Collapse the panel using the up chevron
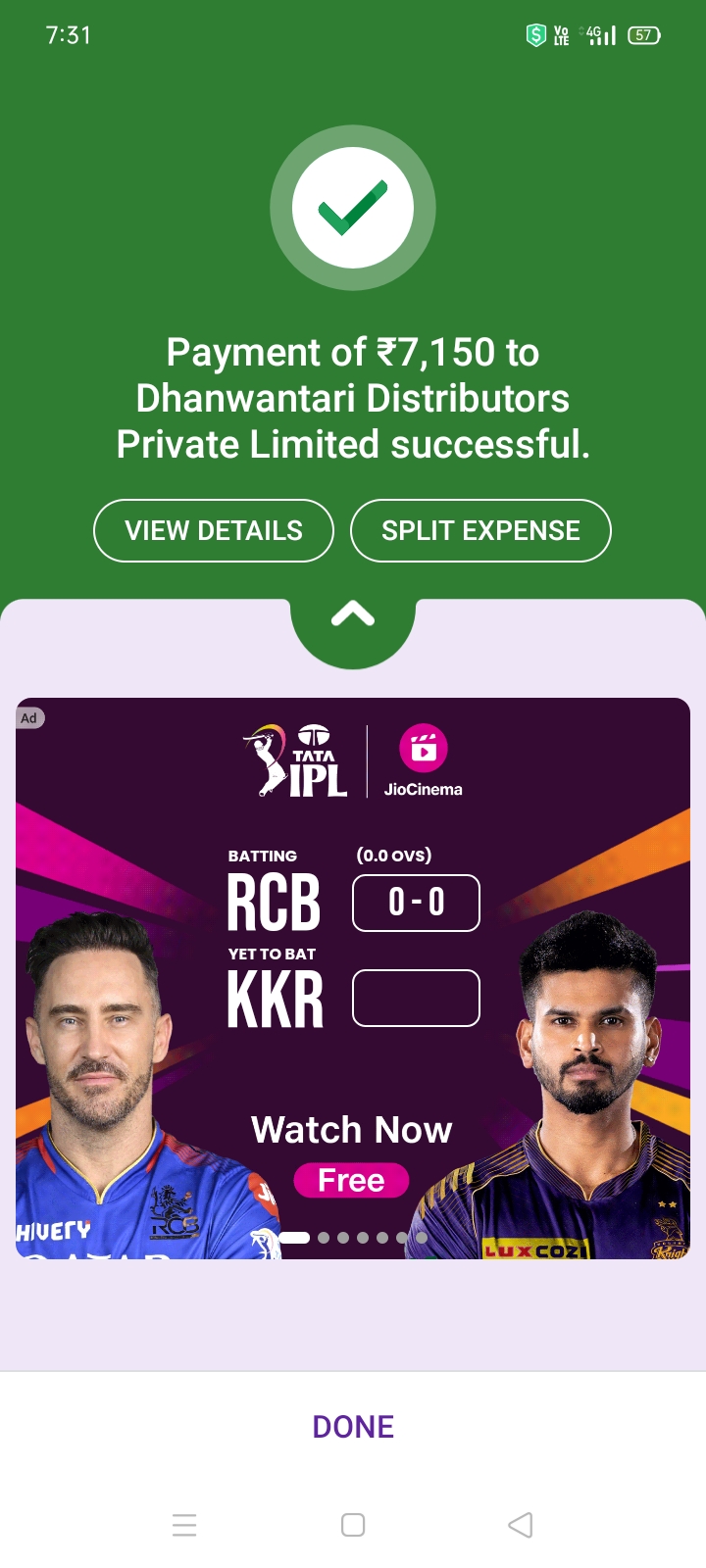 tap(353, 614)
